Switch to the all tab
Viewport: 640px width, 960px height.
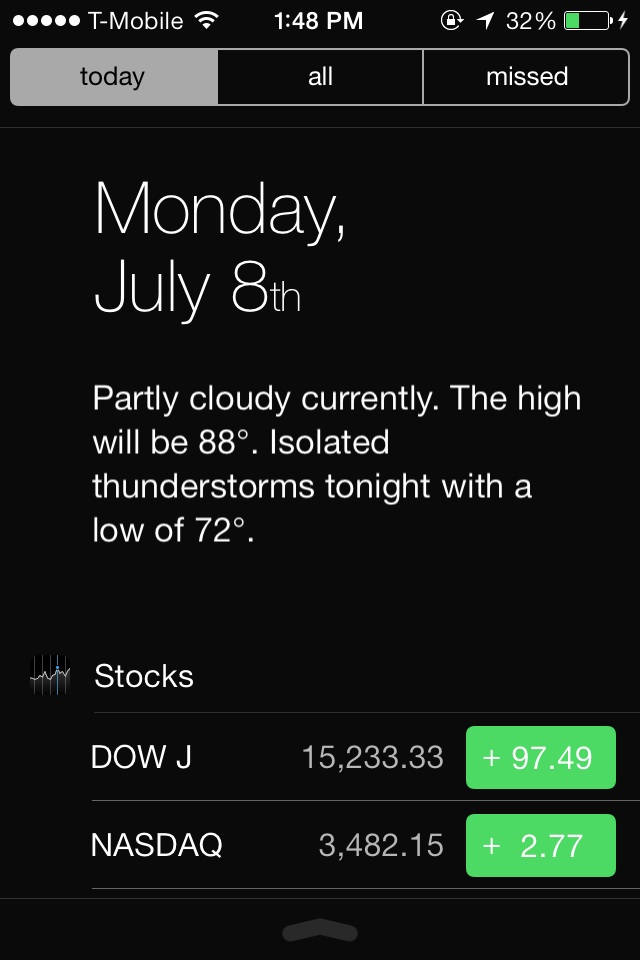[x=320, y=77]
